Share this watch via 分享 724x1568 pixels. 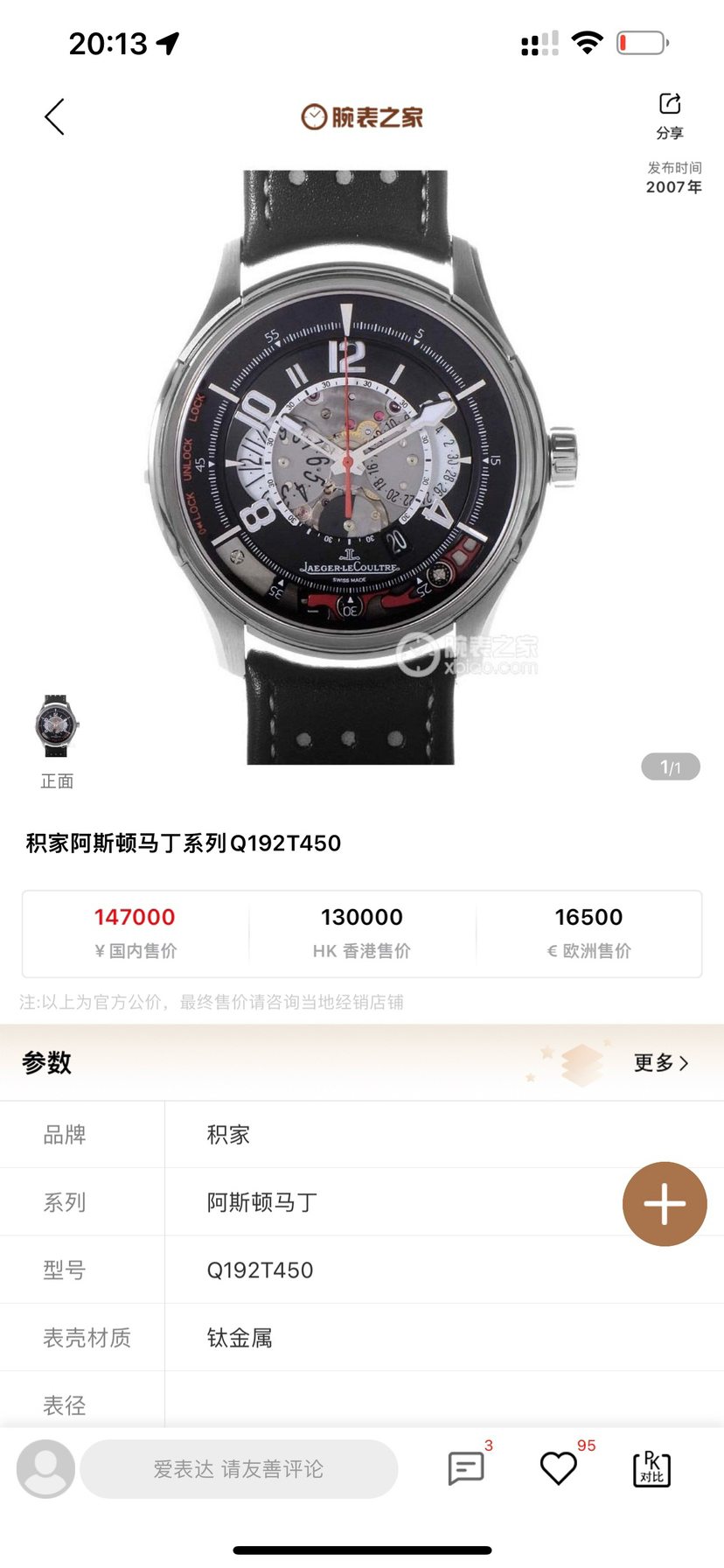[670, 115]
